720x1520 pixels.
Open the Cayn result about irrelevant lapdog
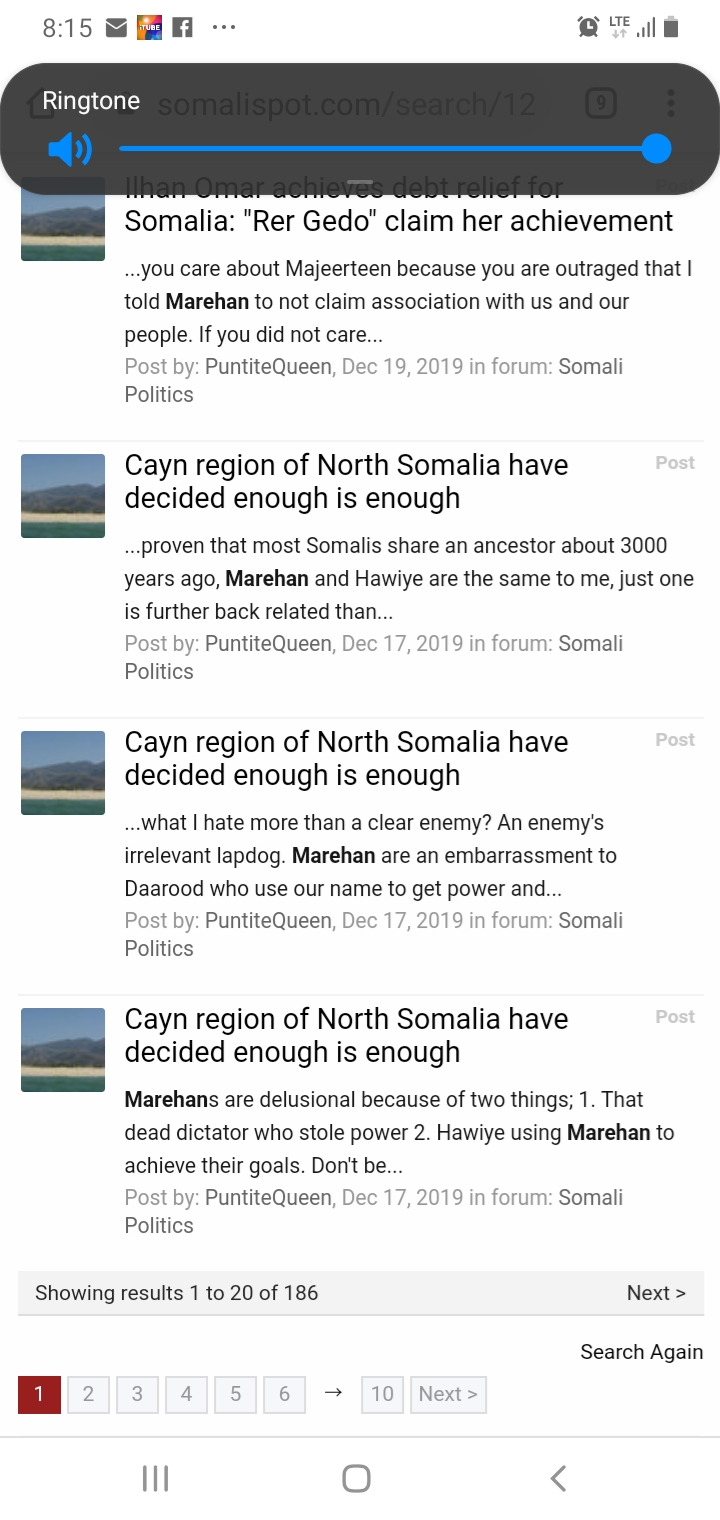346,758
